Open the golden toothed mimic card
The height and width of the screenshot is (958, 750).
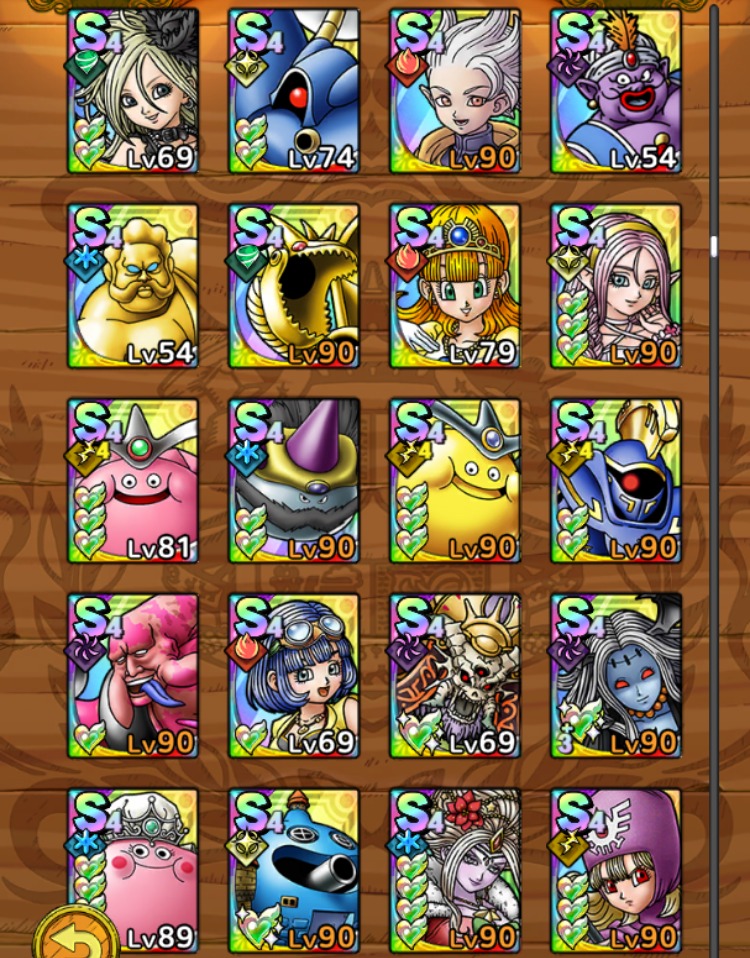click(x=294, y=285)
